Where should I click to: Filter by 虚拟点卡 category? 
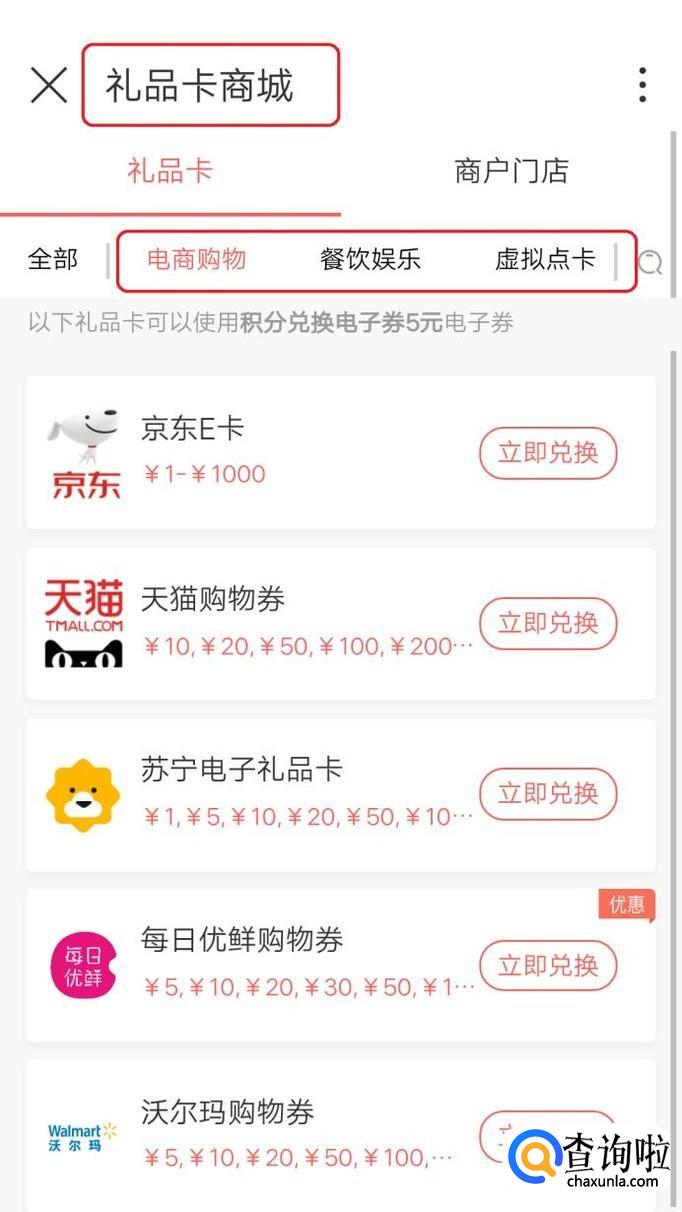[545, 260]
